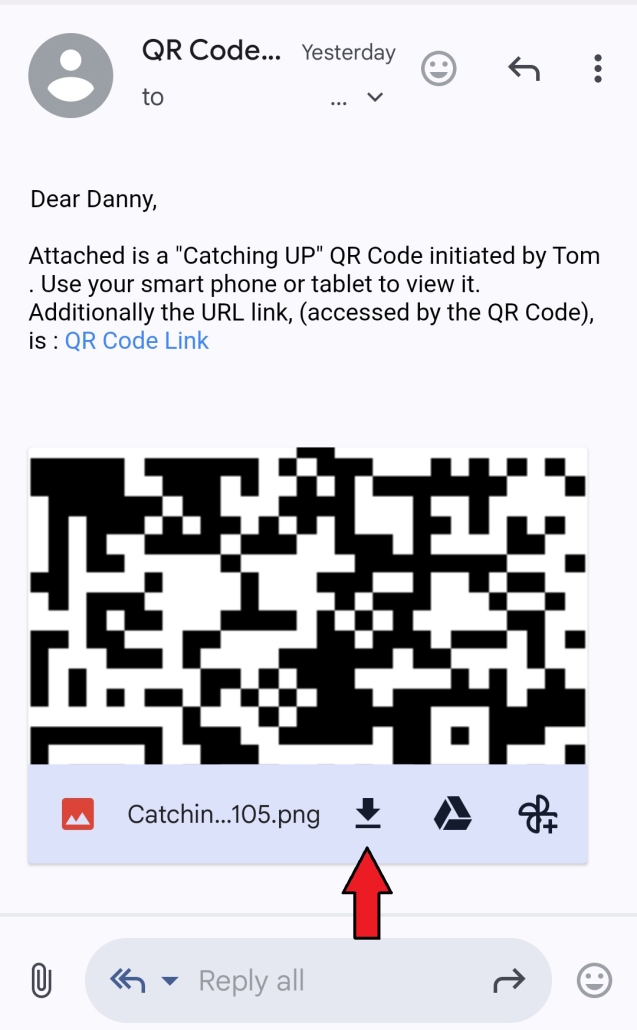Viewport: 637px width, 1030px height.
Task: Add the attachment to Google Photos
Action: point(537,814)
